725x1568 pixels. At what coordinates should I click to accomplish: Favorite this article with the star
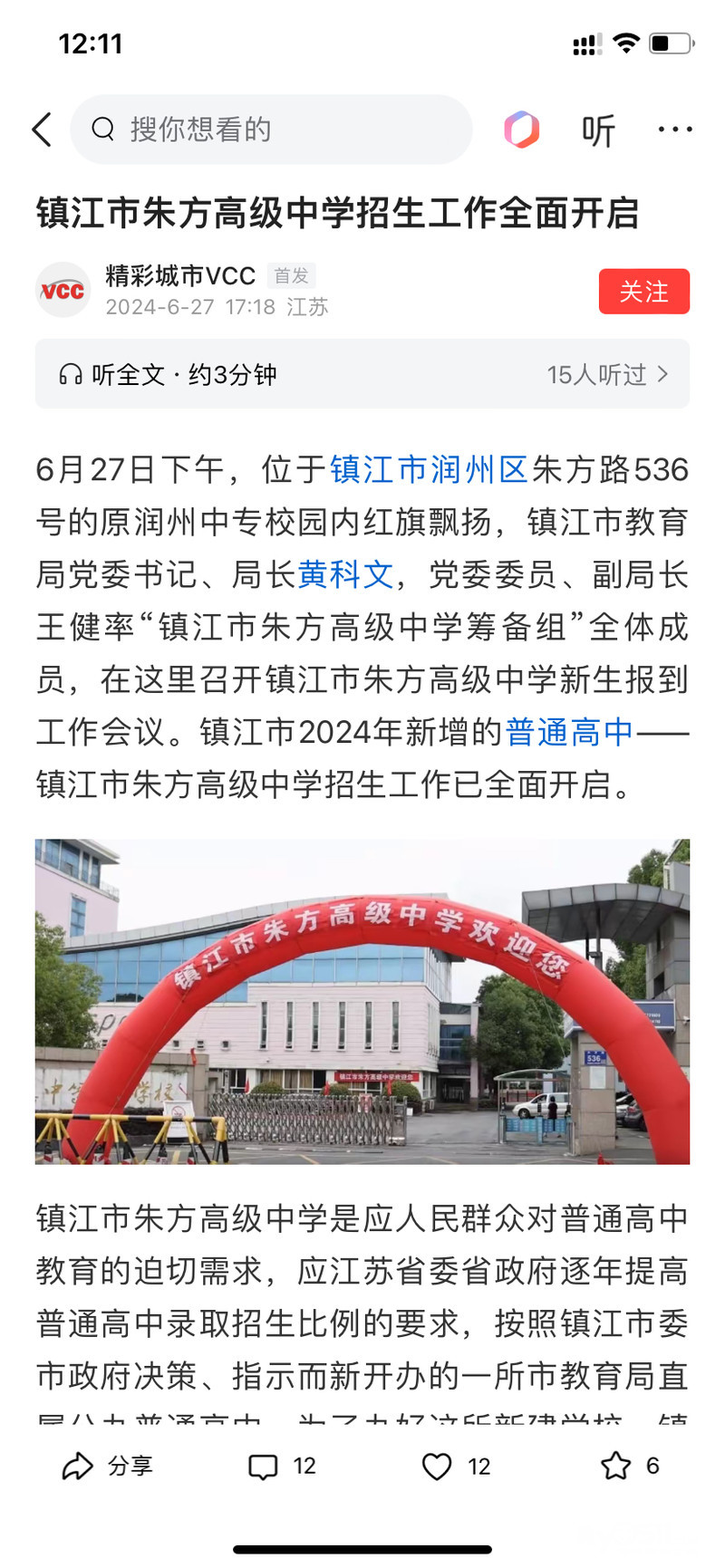(630, 1466)
